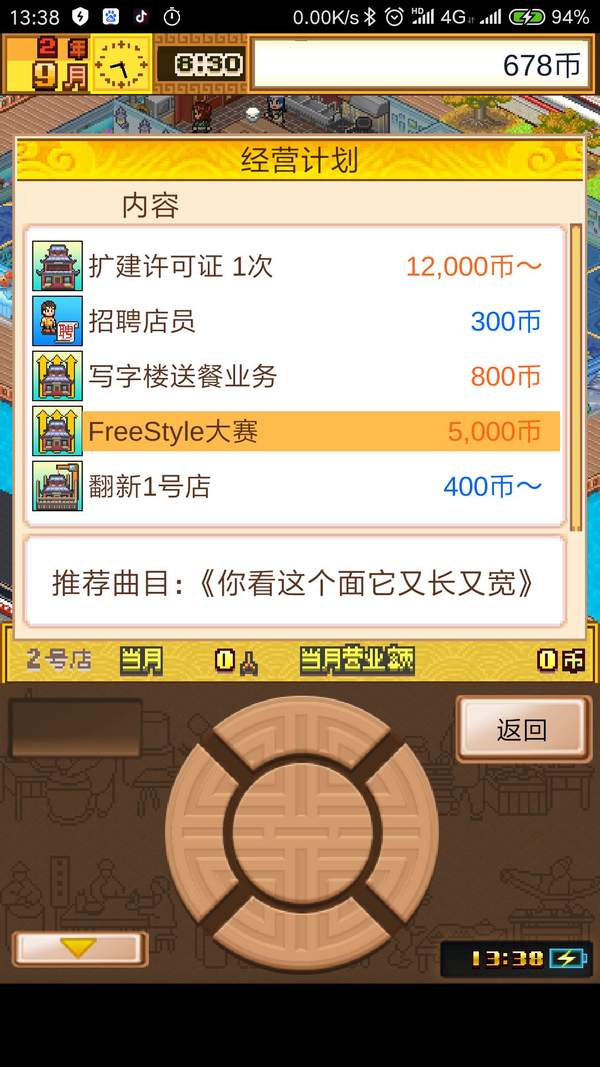Select 写字楼送餐业务 plan

click(295, 376)
